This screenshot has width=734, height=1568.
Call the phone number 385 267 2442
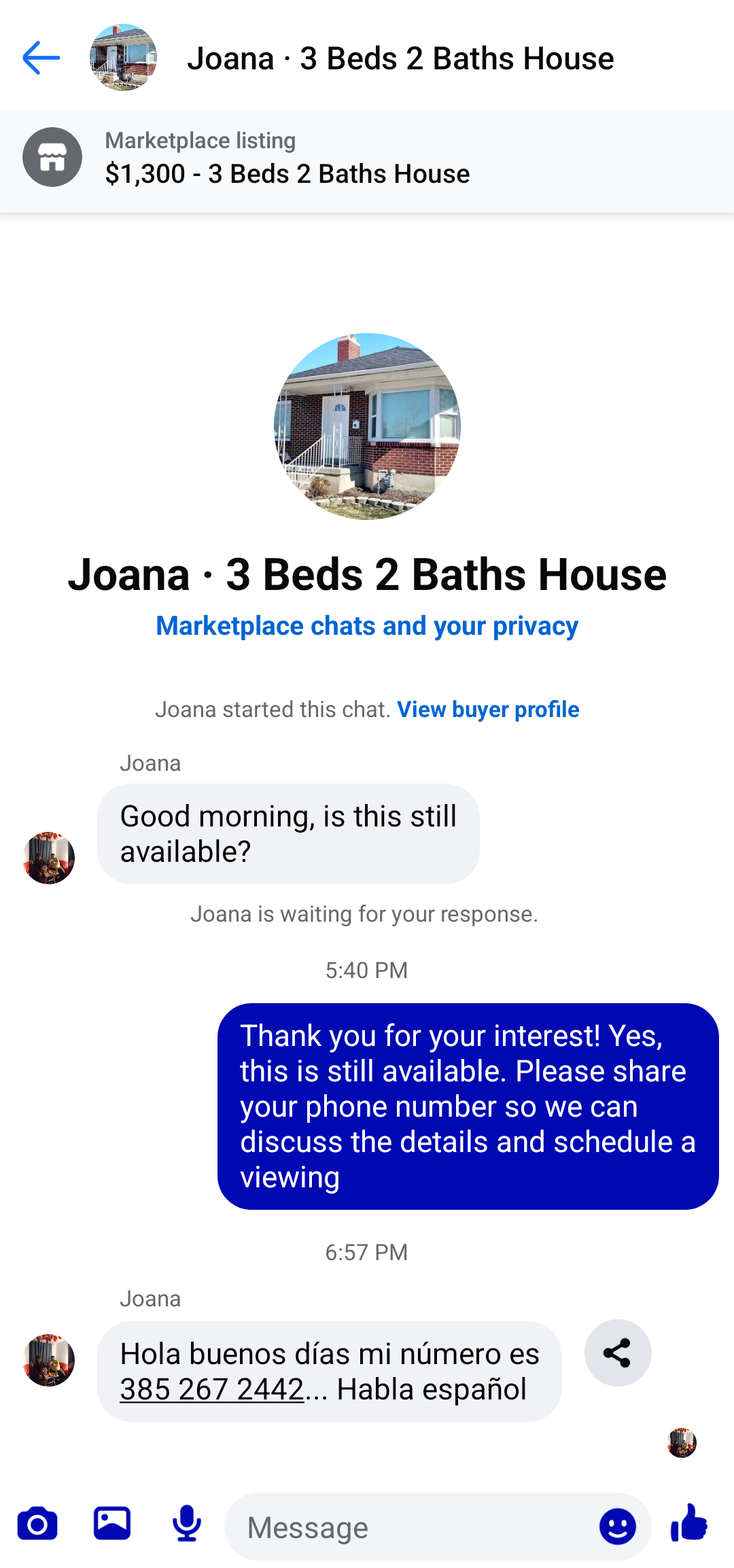coord(212,1390)
